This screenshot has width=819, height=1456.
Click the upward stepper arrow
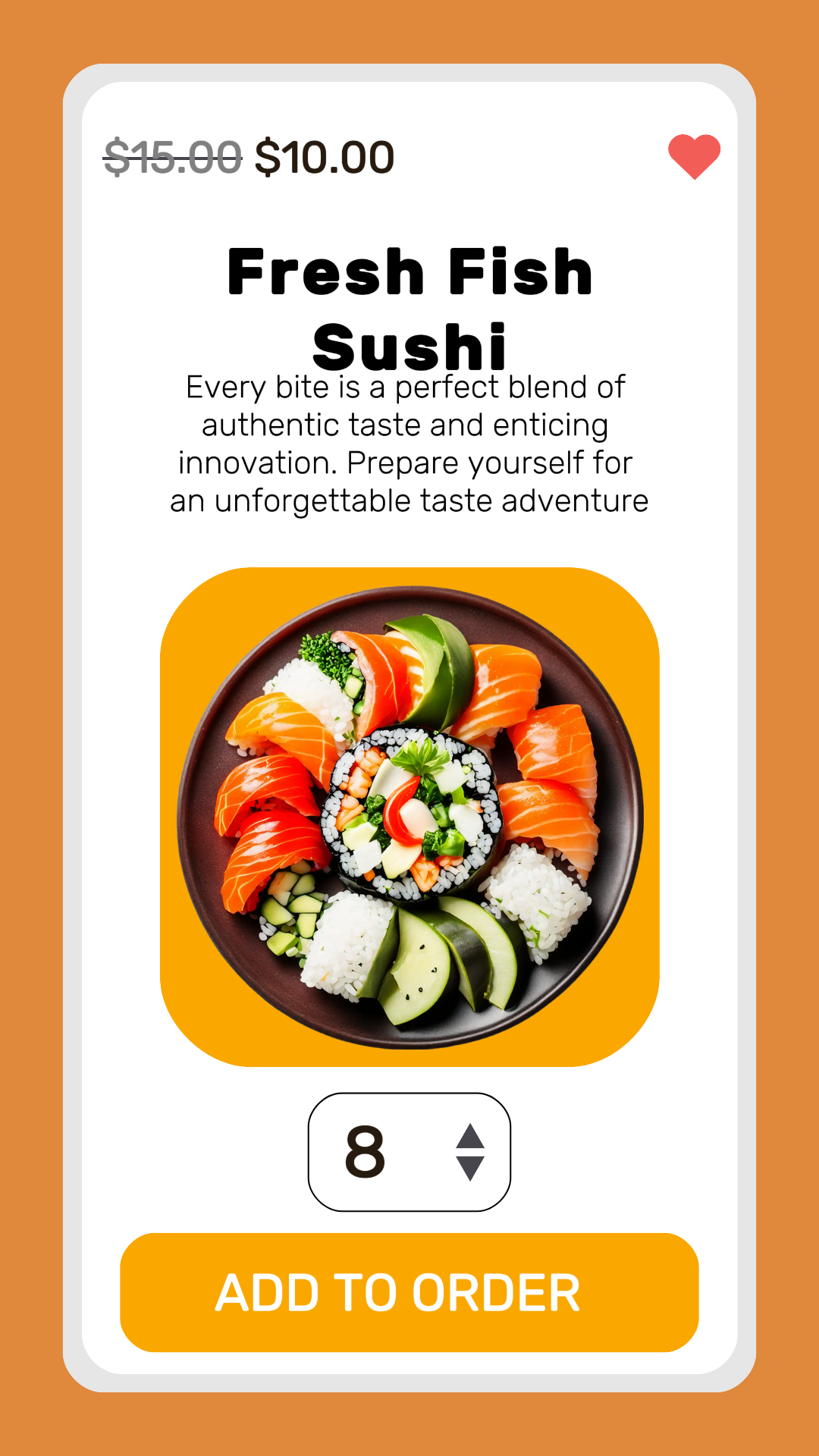point(469,1134)
